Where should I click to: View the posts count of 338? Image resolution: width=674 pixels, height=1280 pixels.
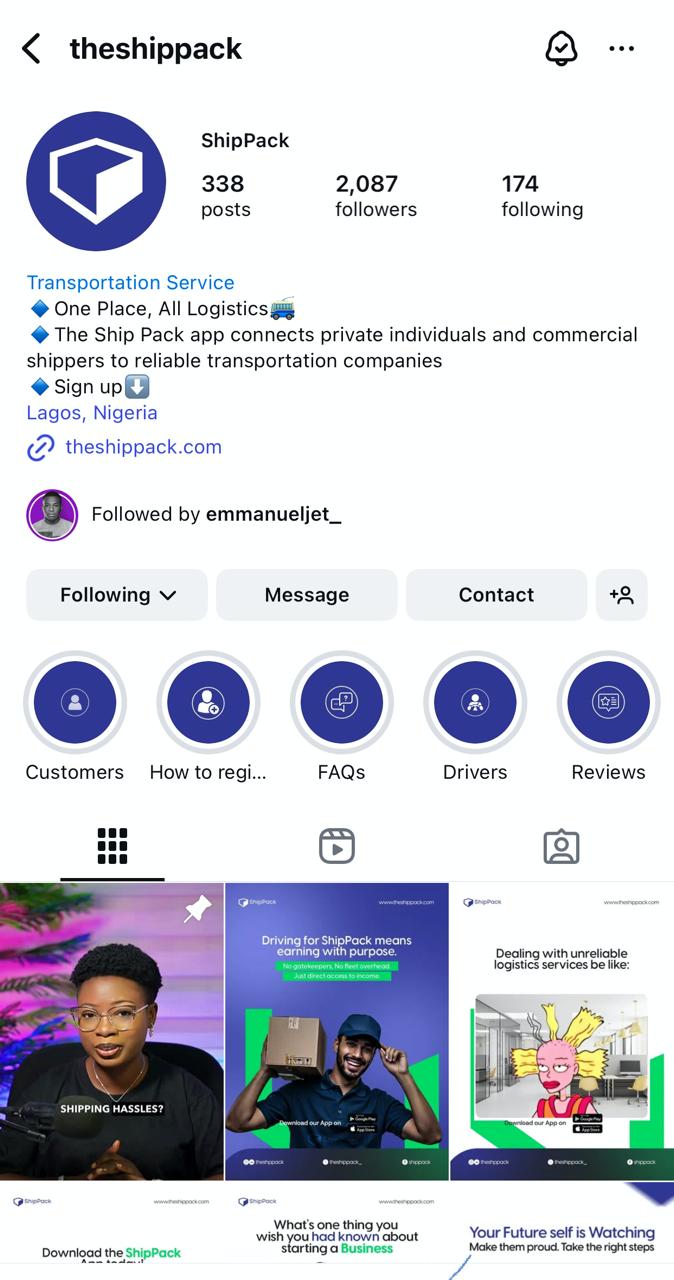[x=225, y=195]
